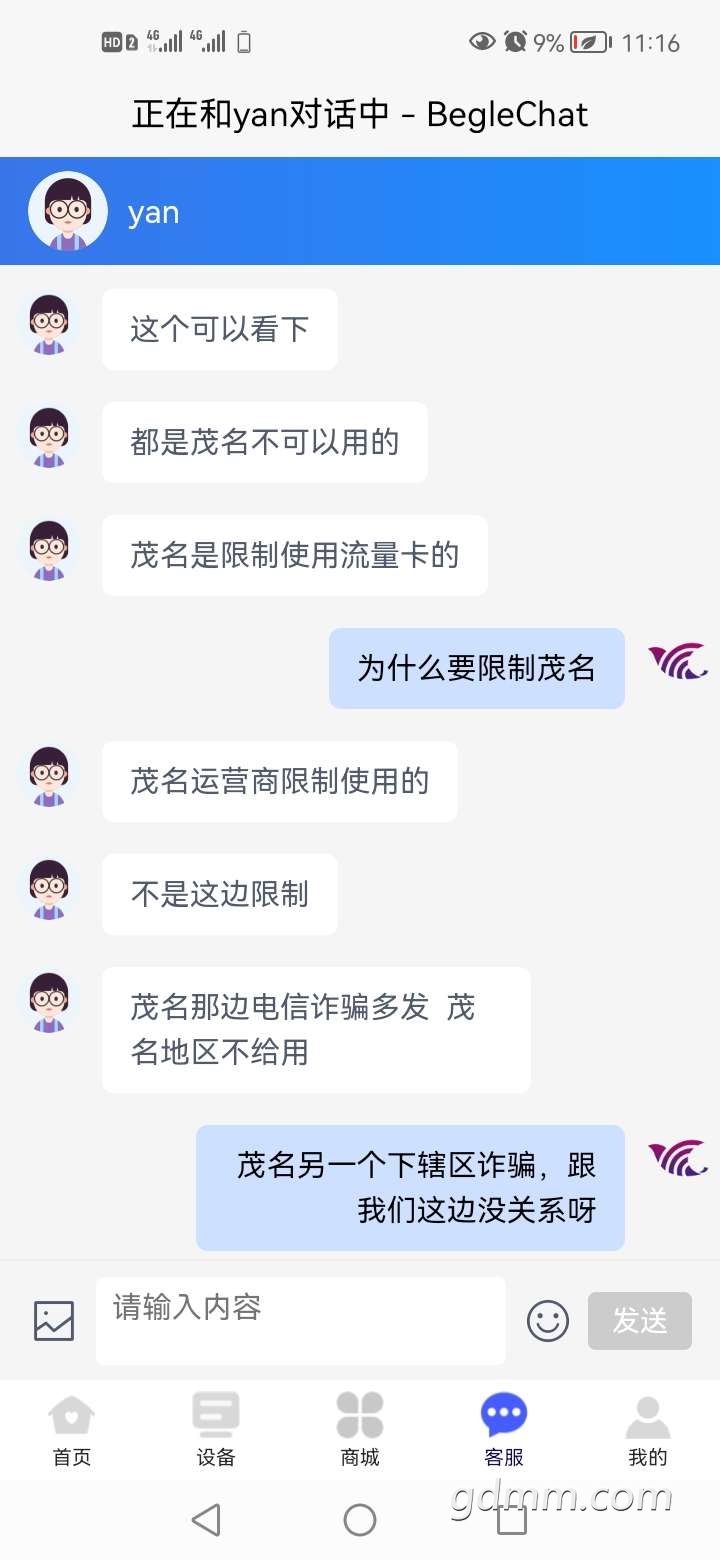Switch to the 设备 tab
This screenshot has width=720, height=1560.
click(x=216, y=1431)
